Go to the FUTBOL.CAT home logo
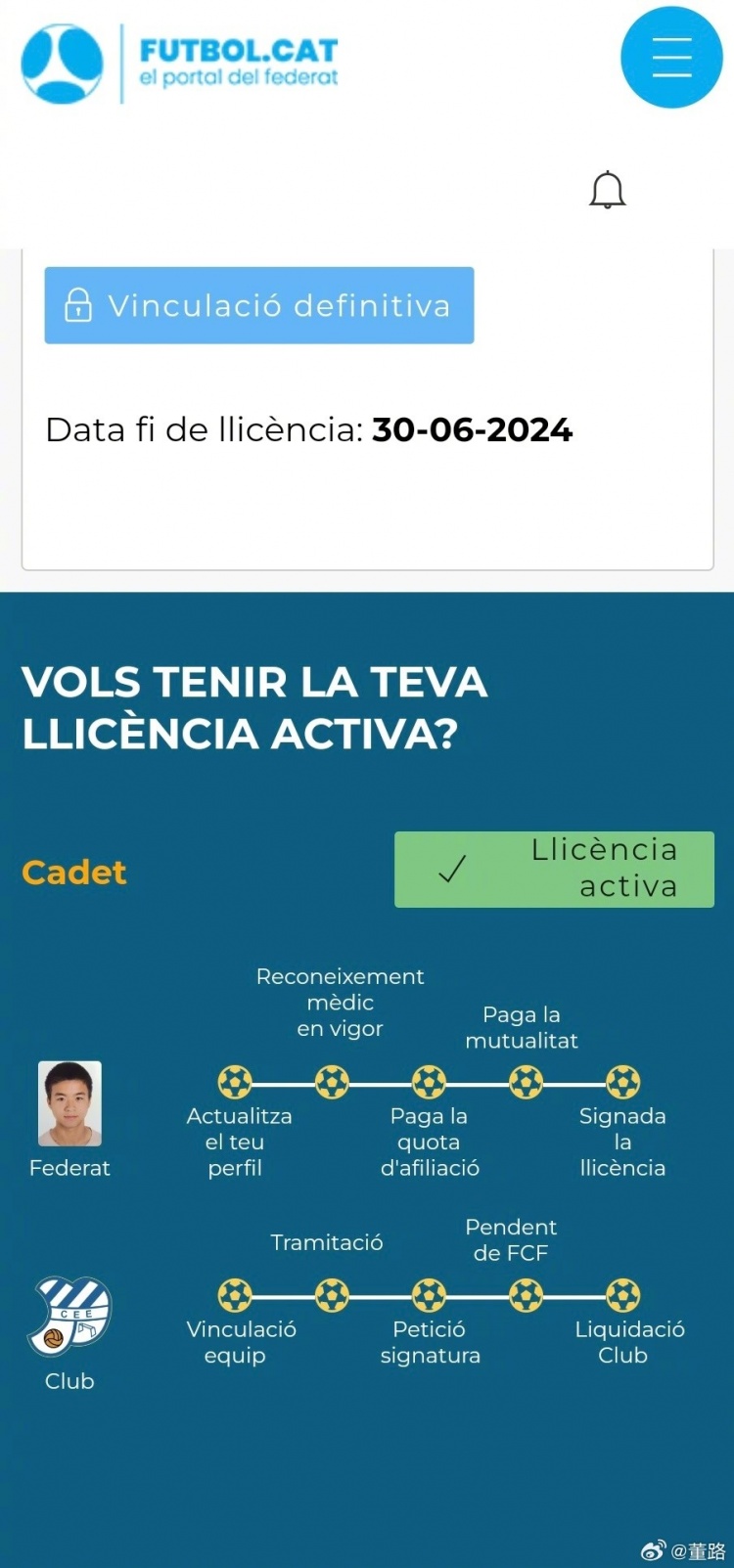The width and height of the screenshot is (734, 1568). (x=180, y=64)
